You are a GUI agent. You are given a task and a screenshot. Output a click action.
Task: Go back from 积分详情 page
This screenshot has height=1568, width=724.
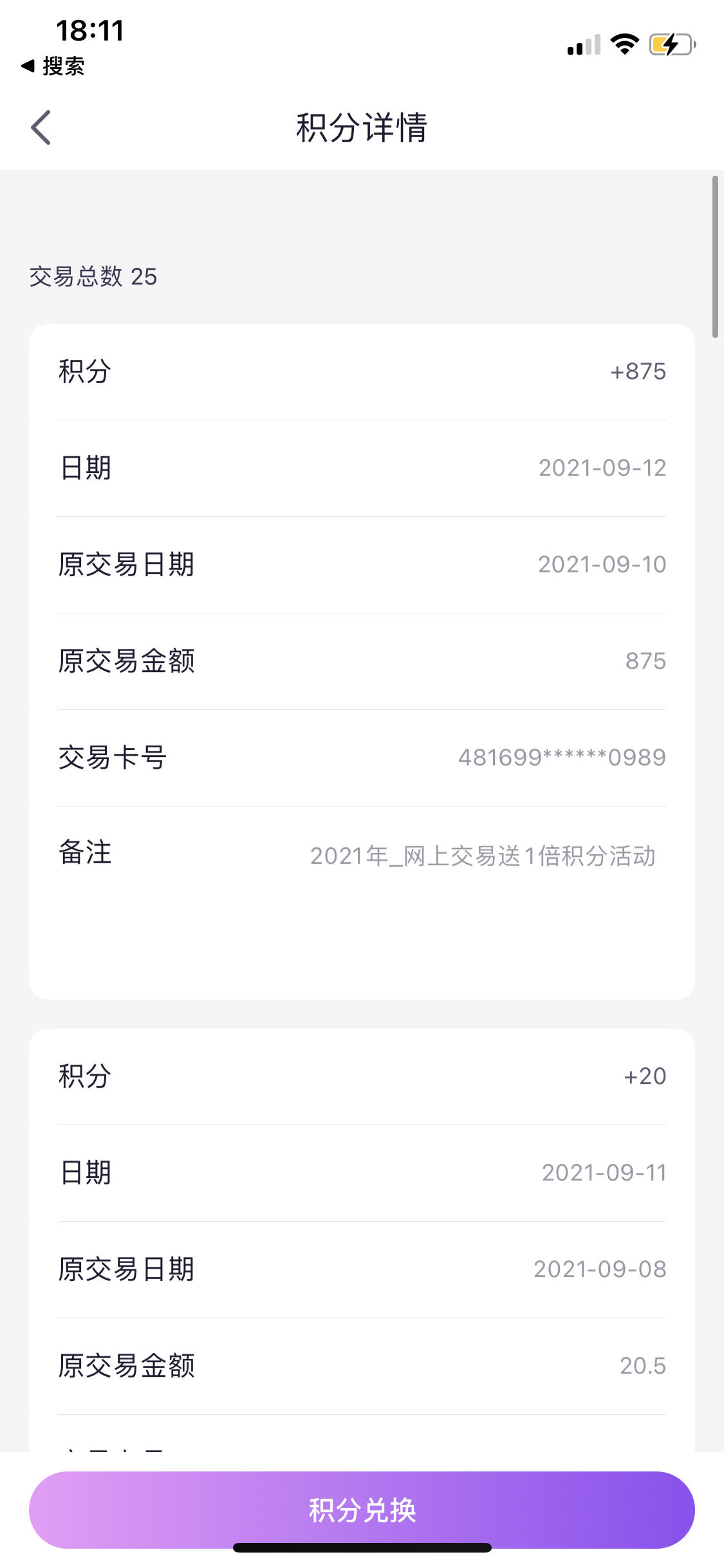41,127
